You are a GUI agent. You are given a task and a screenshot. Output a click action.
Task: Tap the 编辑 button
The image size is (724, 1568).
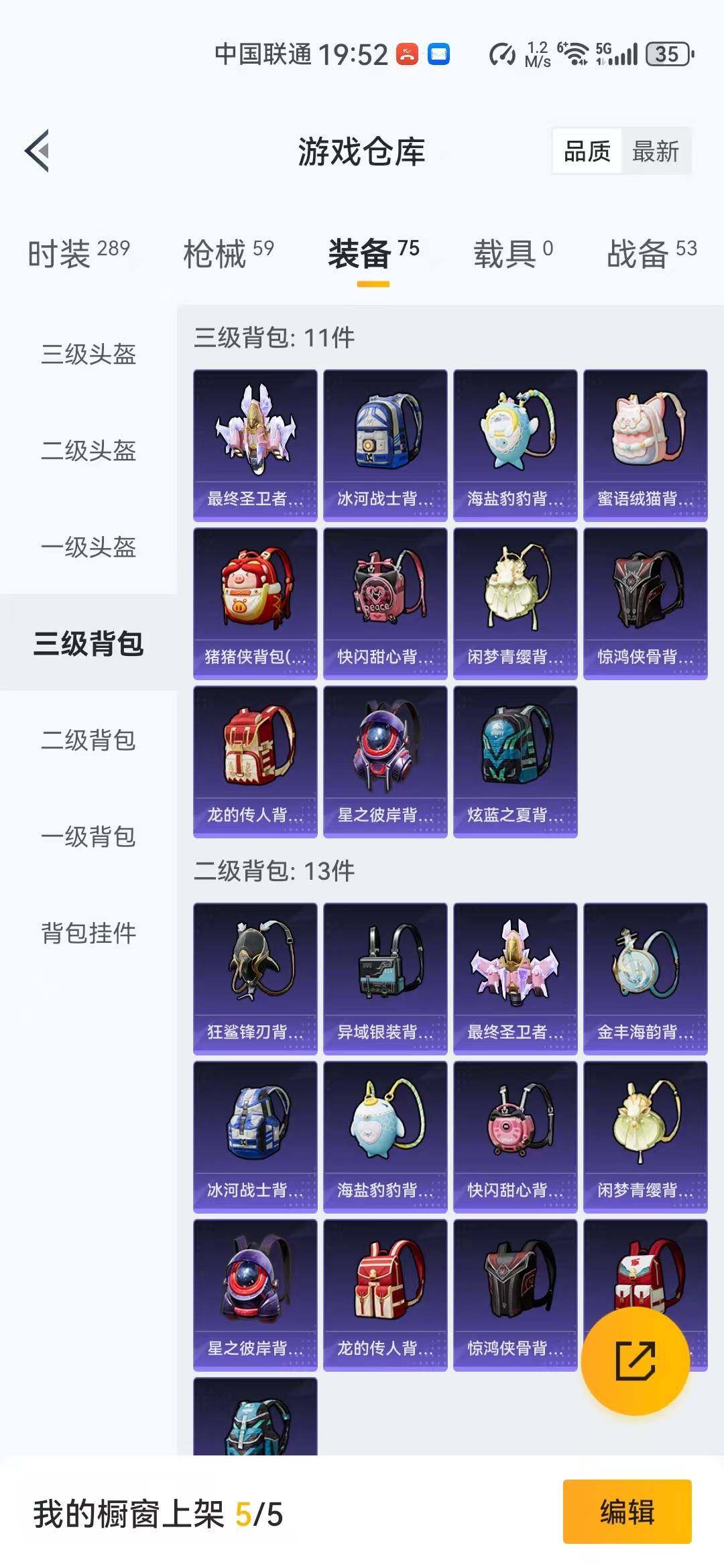point(627,1512)
